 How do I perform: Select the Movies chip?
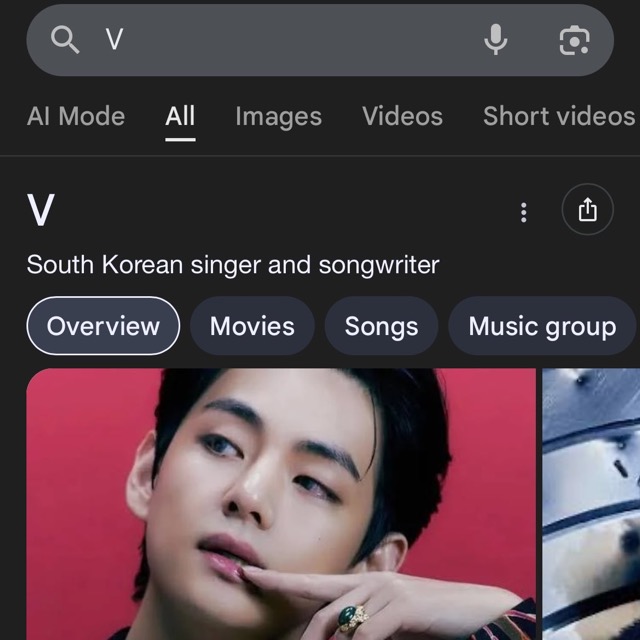252,326
